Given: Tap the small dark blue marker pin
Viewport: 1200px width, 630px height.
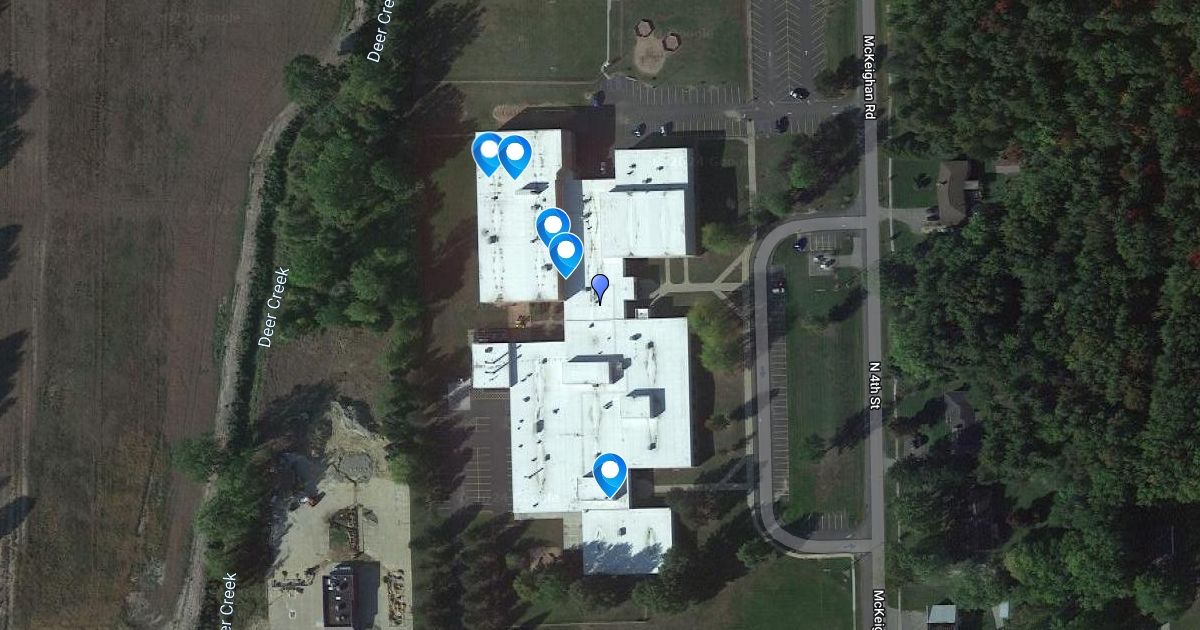Looking at the screenshot, I should 600,286.
